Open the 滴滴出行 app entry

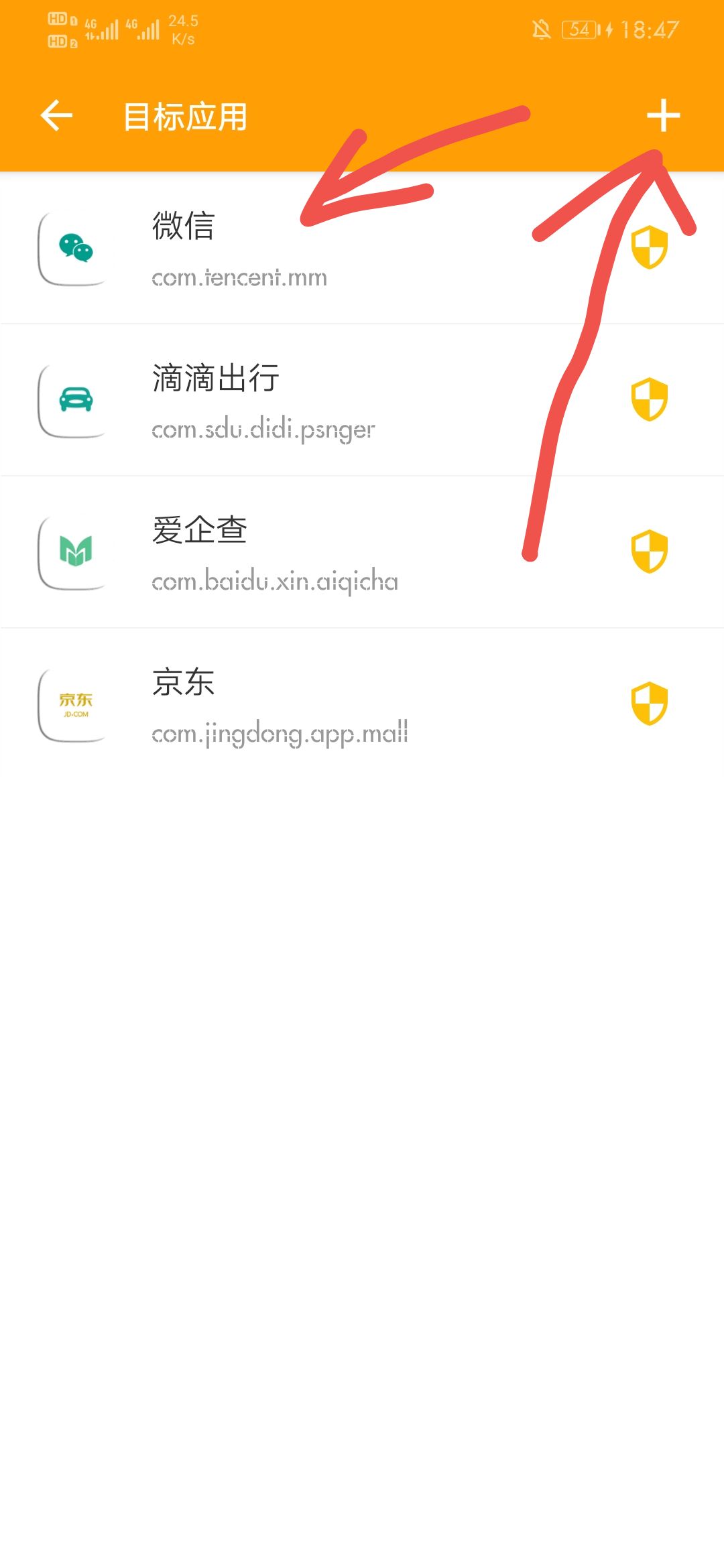click(268, 400)
